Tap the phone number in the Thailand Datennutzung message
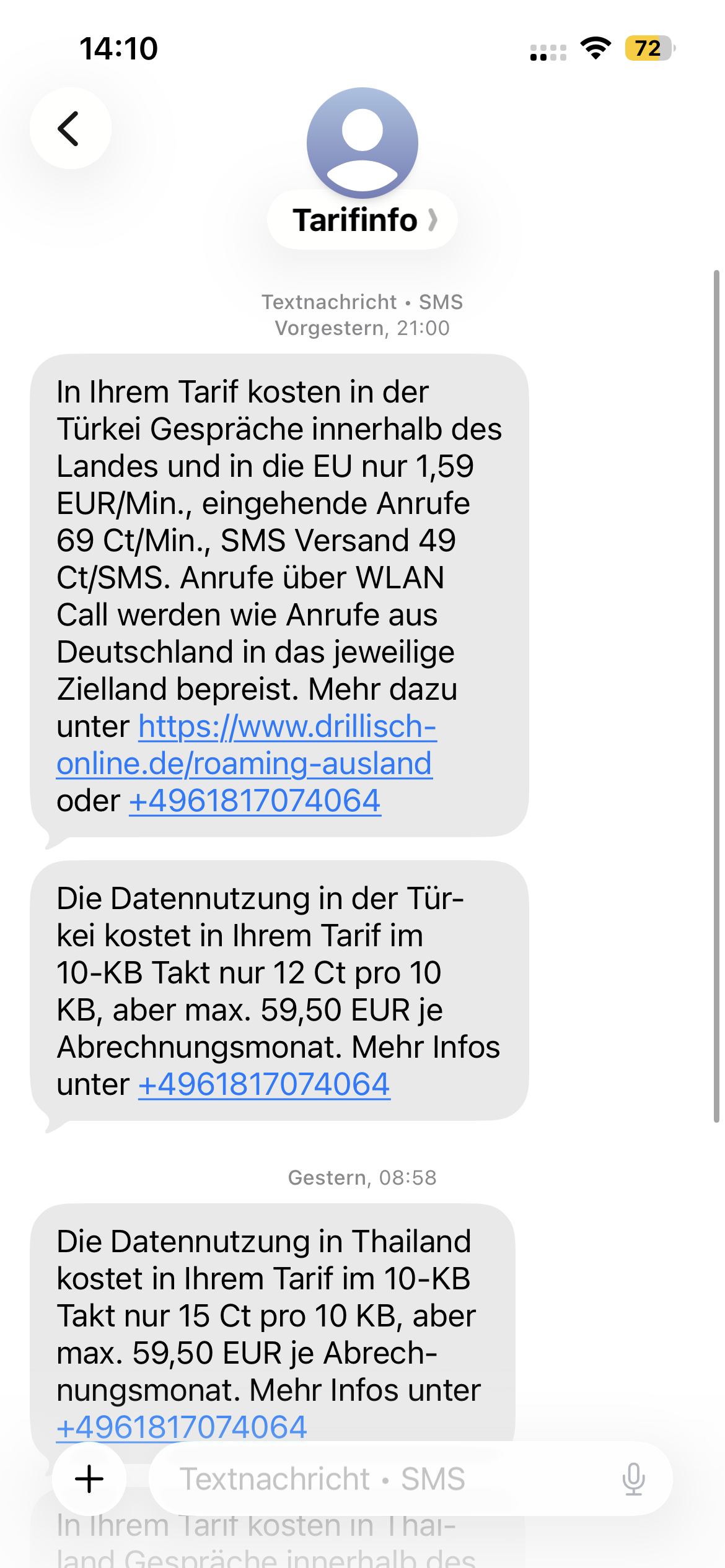 coord(182,1427)
